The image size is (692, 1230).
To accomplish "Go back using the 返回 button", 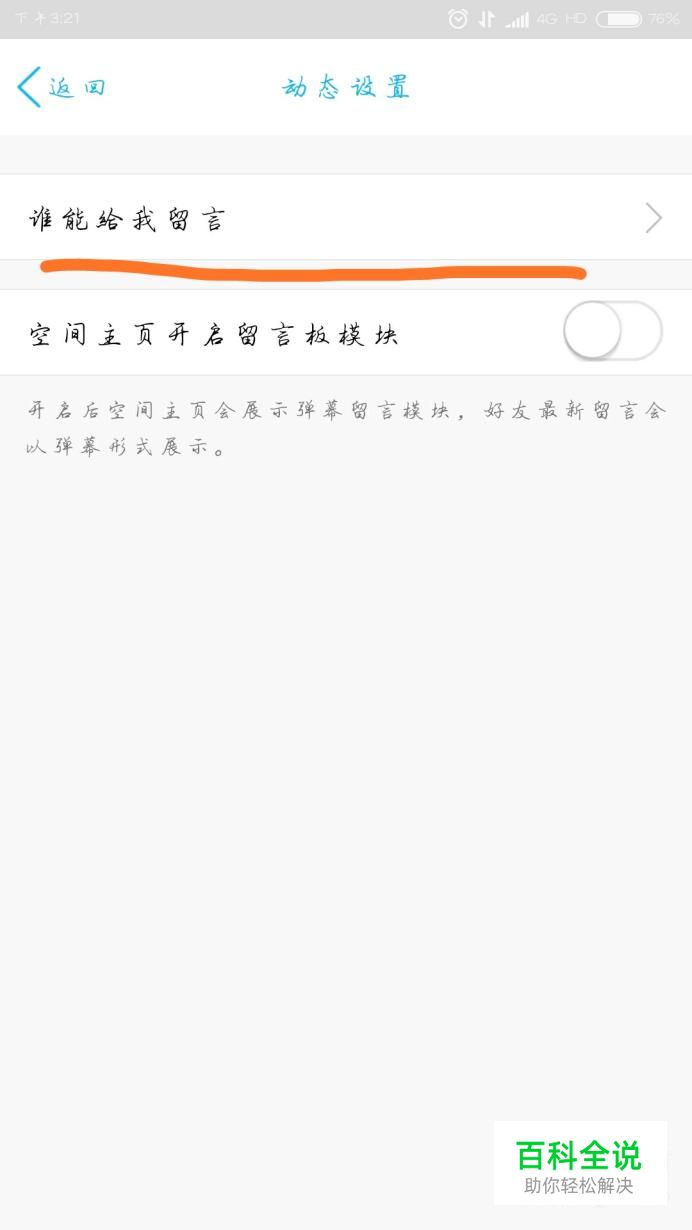I will pyautogui.click(x=61, y=87).
